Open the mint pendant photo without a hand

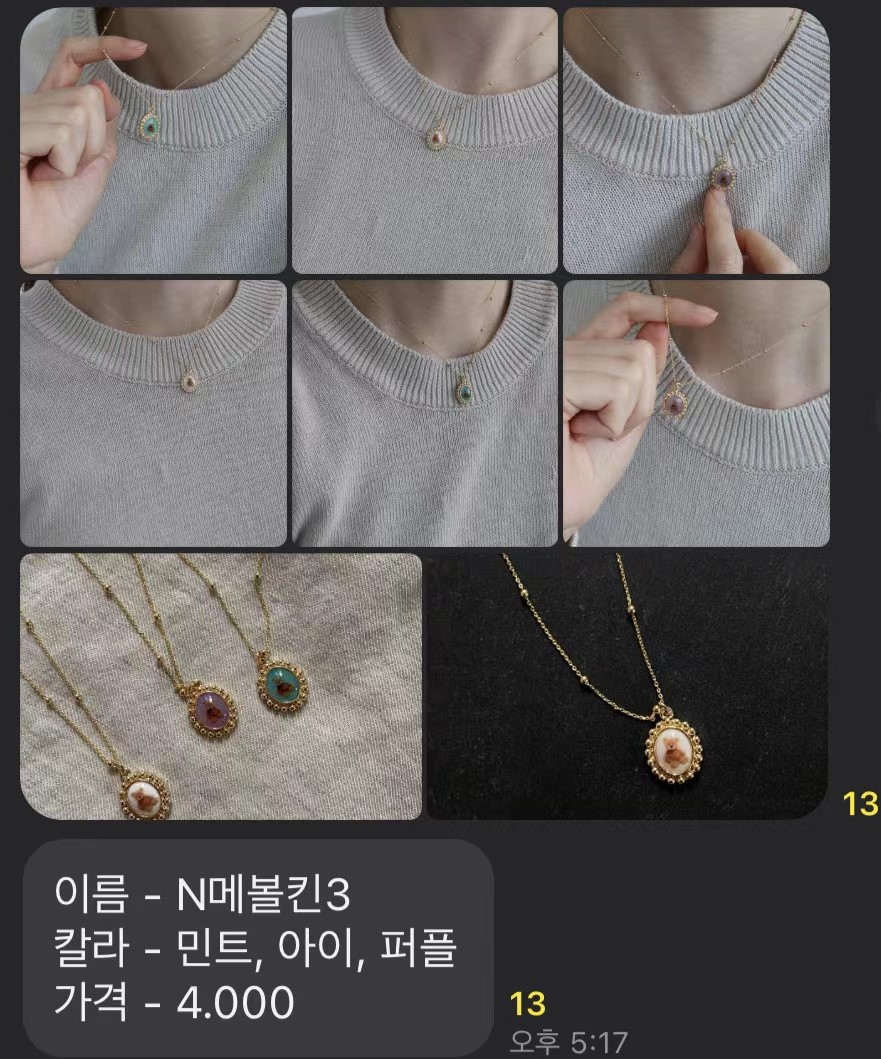coord(424,413)
